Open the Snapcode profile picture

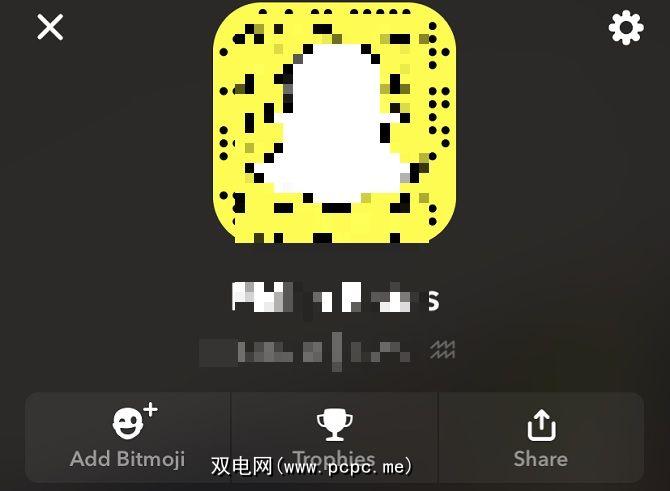point(335,122)
